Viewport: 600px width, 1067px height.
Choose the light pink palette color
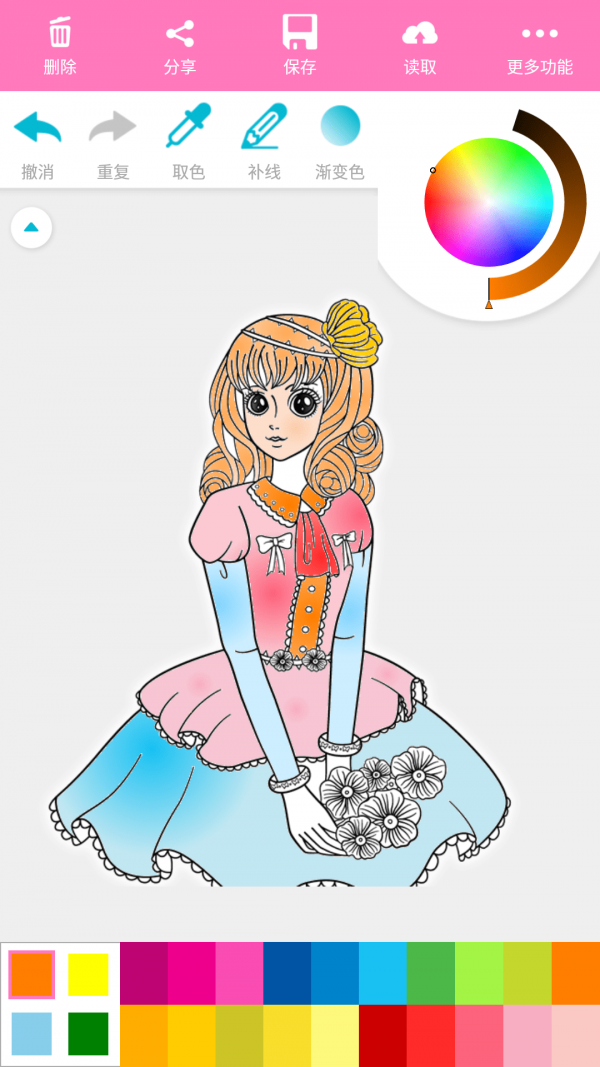click(527, 1035)
